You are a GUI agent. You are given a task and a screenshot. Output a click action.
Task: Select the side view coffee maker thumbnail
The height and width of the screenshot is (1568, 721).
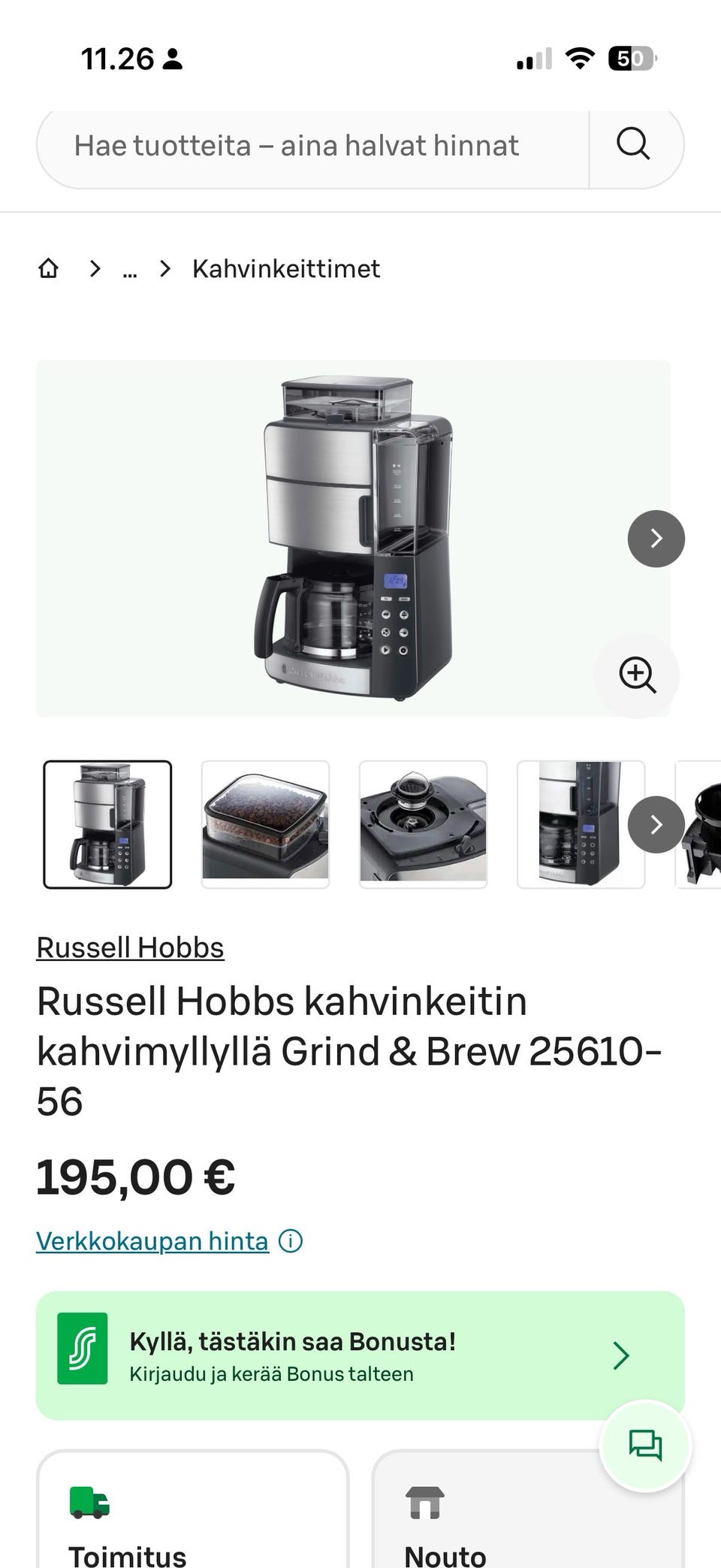pyautogui.click(x=581, y=825)
